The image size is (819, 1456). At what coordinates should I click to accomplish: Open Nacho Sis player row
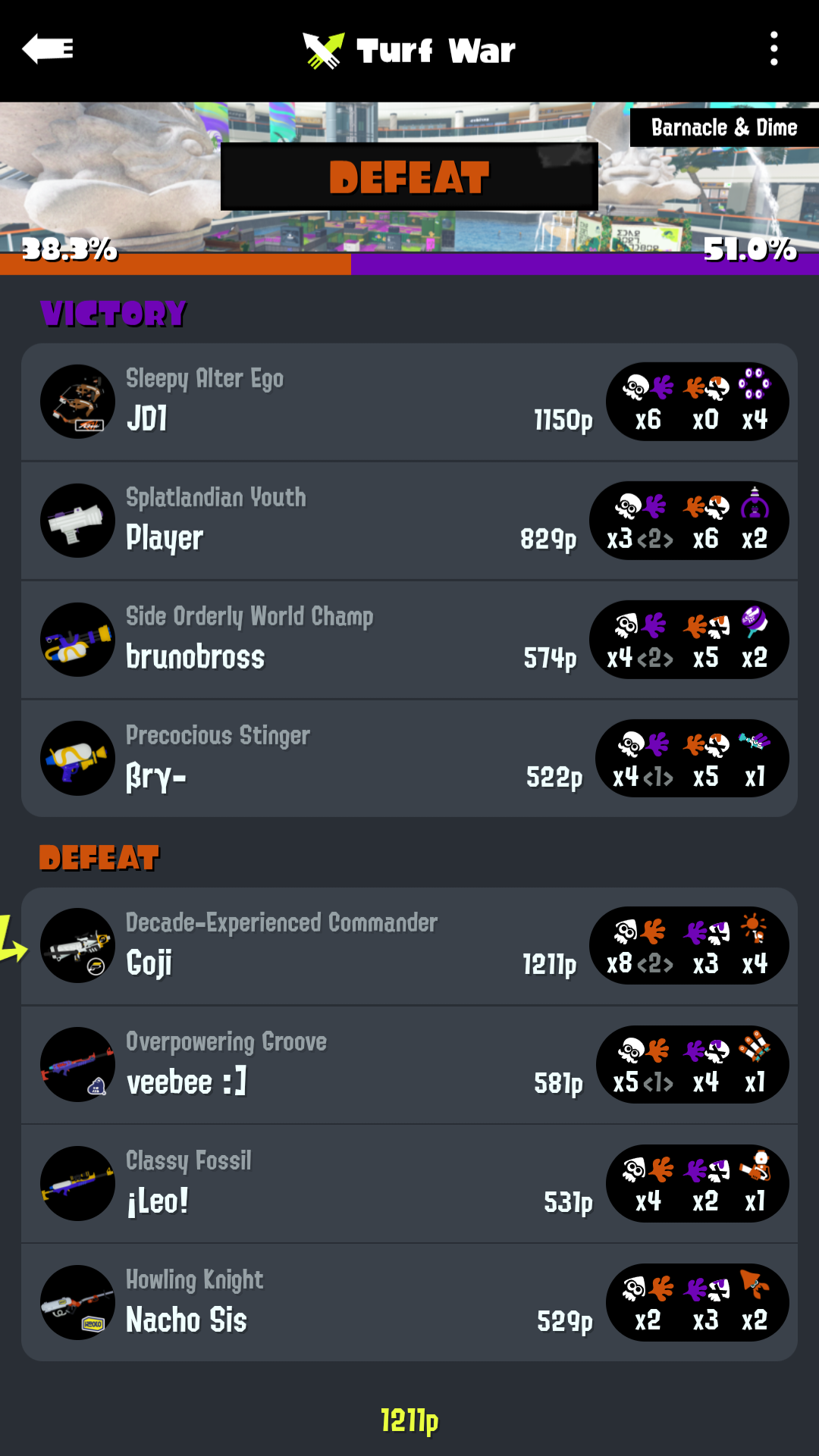[409, 1303]
